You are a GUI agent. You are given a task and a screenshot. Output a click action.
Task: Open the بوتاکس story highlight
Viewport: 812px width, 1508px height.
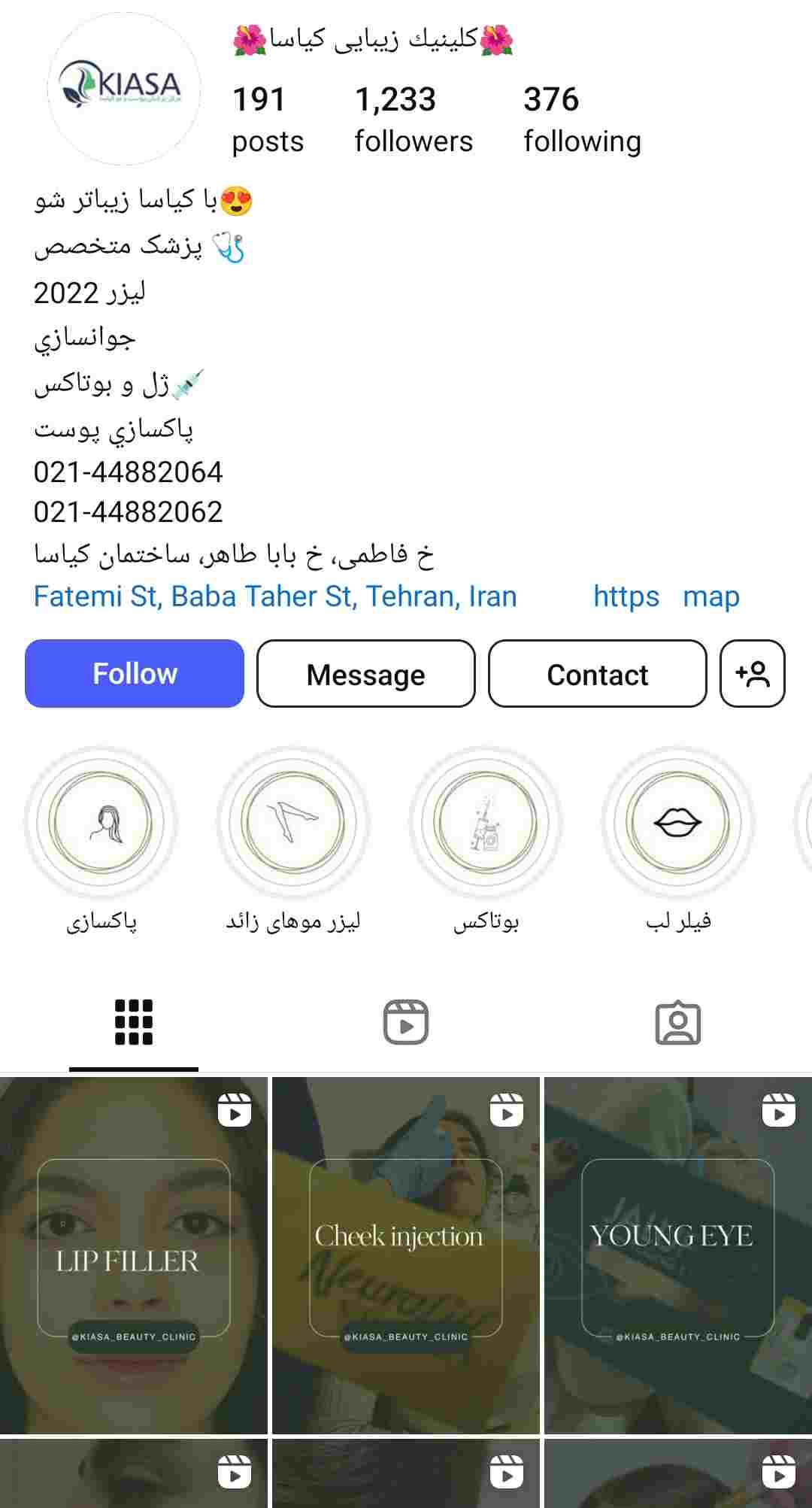tap(486, 823)
